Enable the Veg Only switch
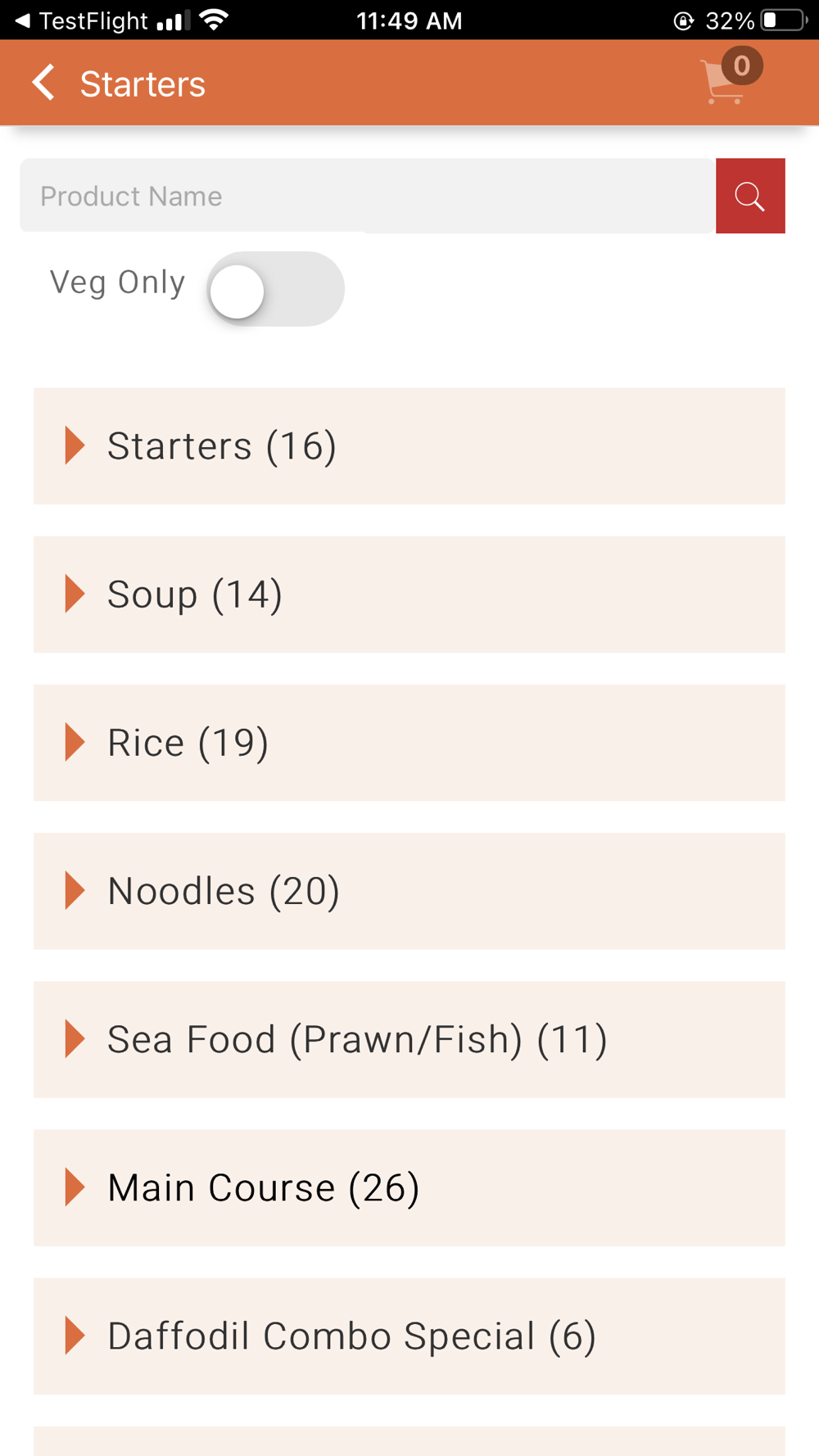The height and width of the screenshot is (1456, 819). point(275,289)
